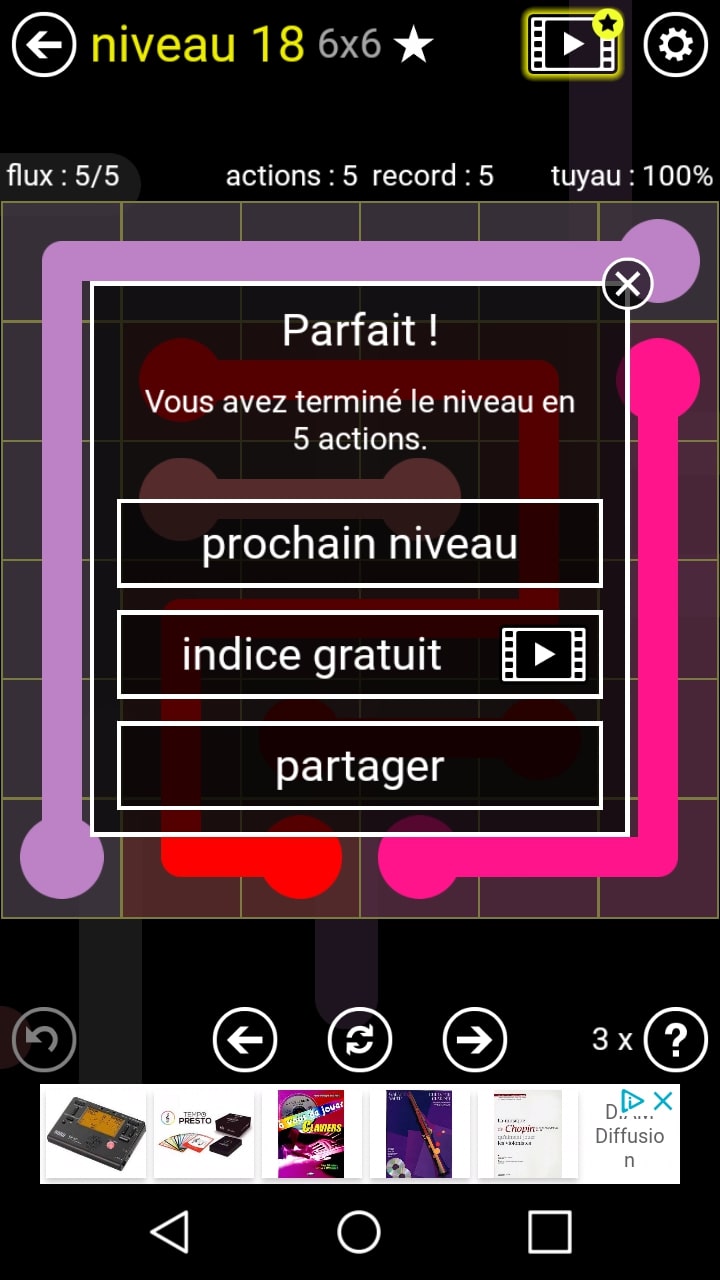Go back with the top-left arrow
720x1280 pixels.
coord(44,45)
